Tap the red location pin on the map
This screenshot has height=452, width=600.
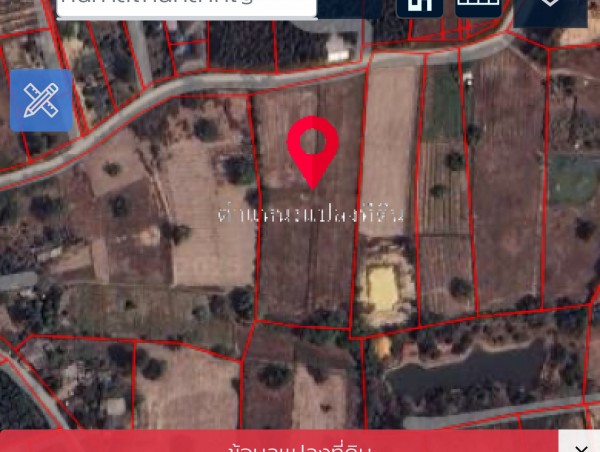pos(313,149)
